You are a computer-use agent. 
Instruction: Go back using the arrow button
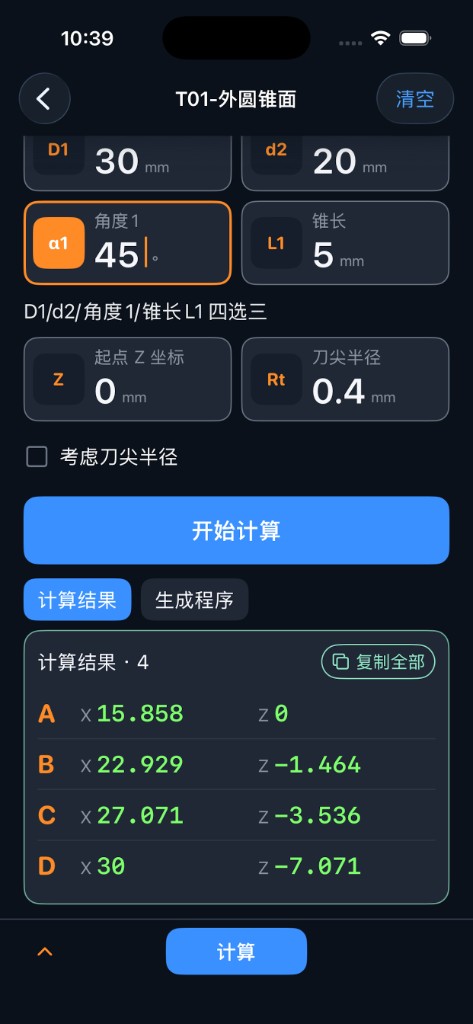click(x=44, y=99)
